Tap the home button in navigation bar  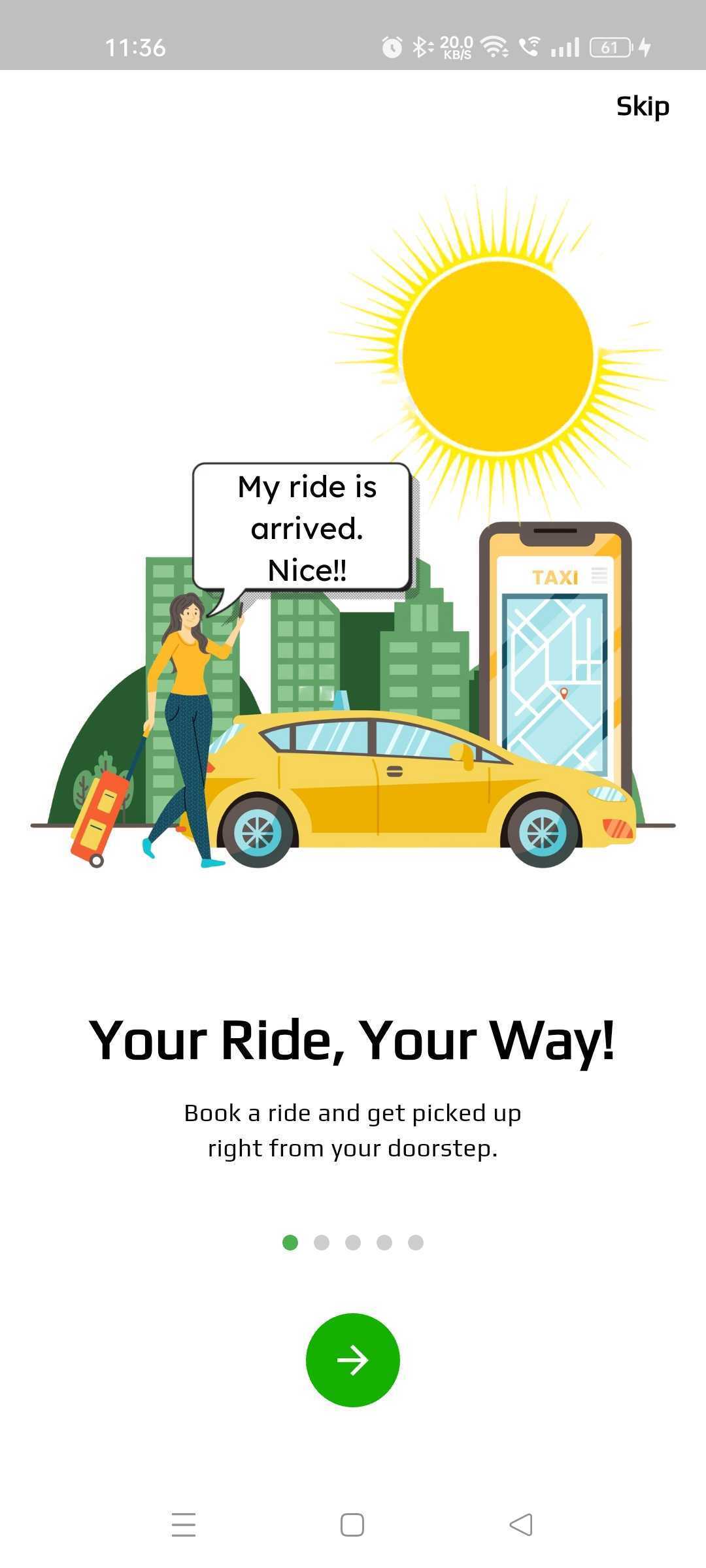[x=352, y=1525]
